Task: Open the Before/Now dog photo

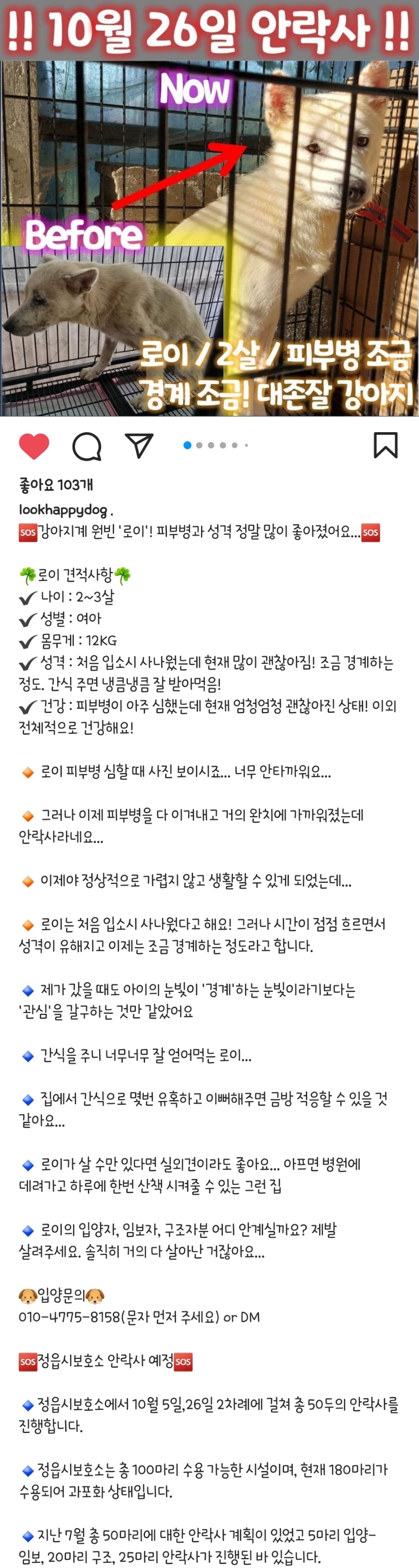Action: (210, 238)
